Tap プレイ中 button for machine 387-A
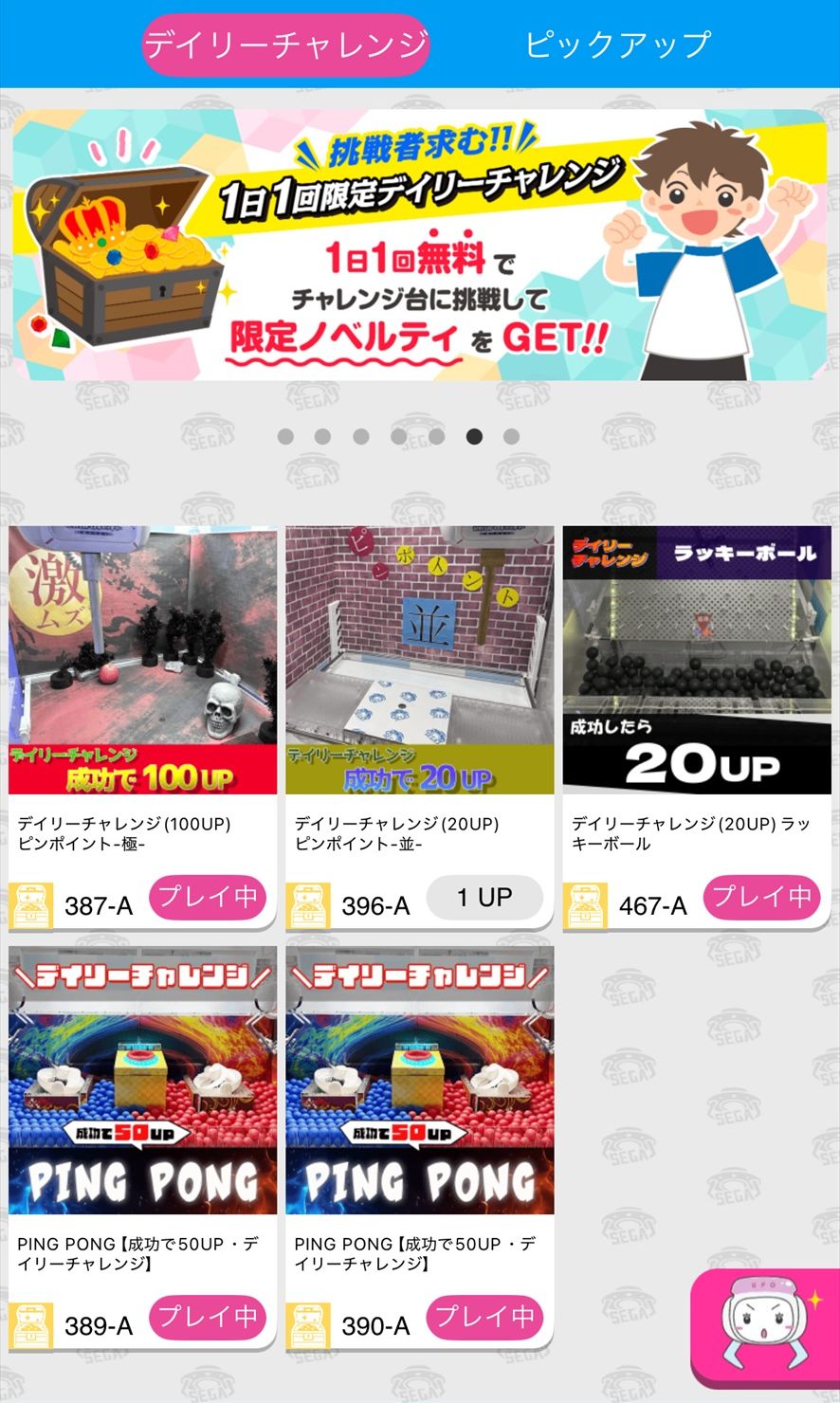 208,898
